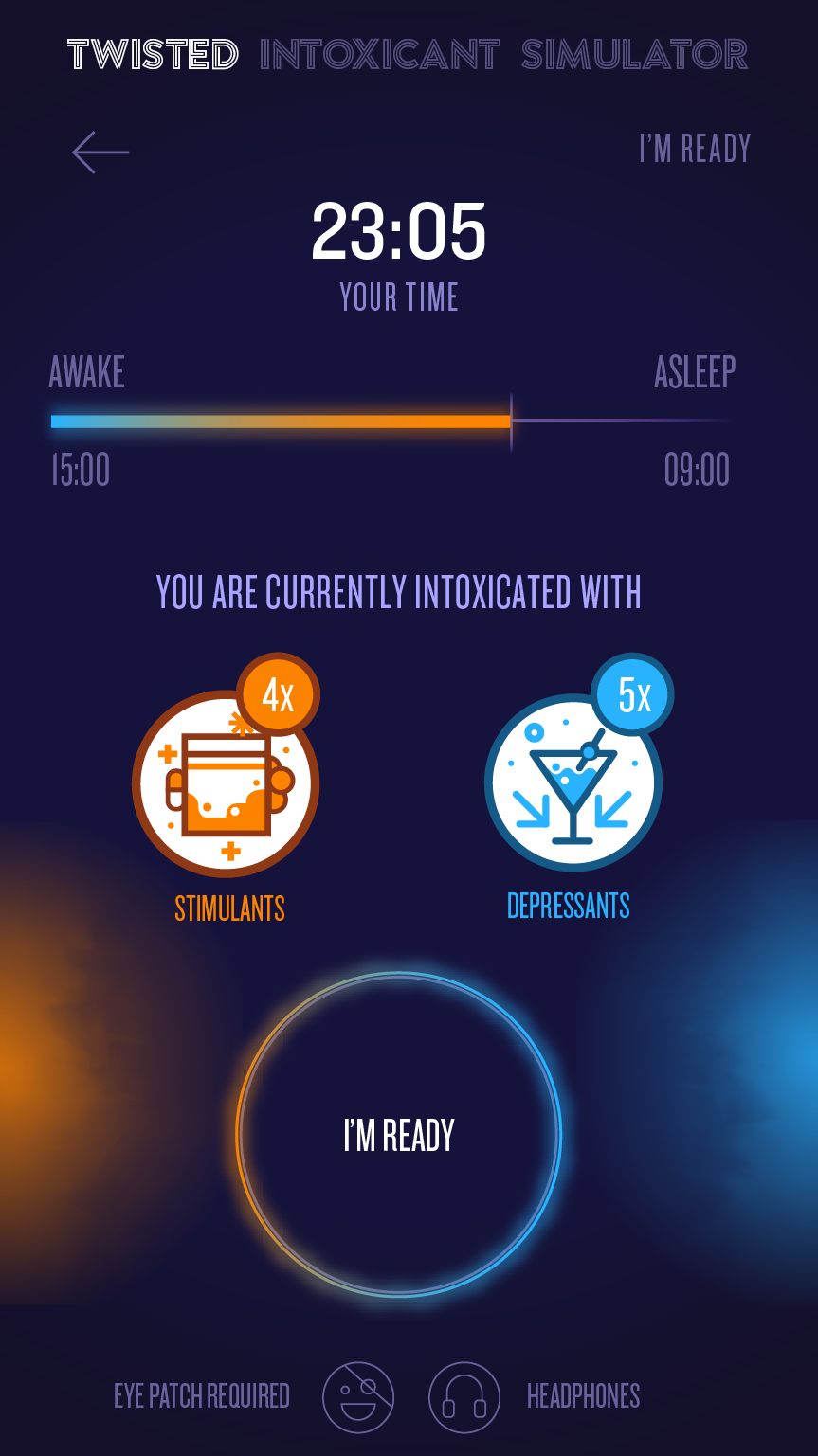Select the Stimulants icon
This screenshot has height=1456, width=818.
click(226, 784)
